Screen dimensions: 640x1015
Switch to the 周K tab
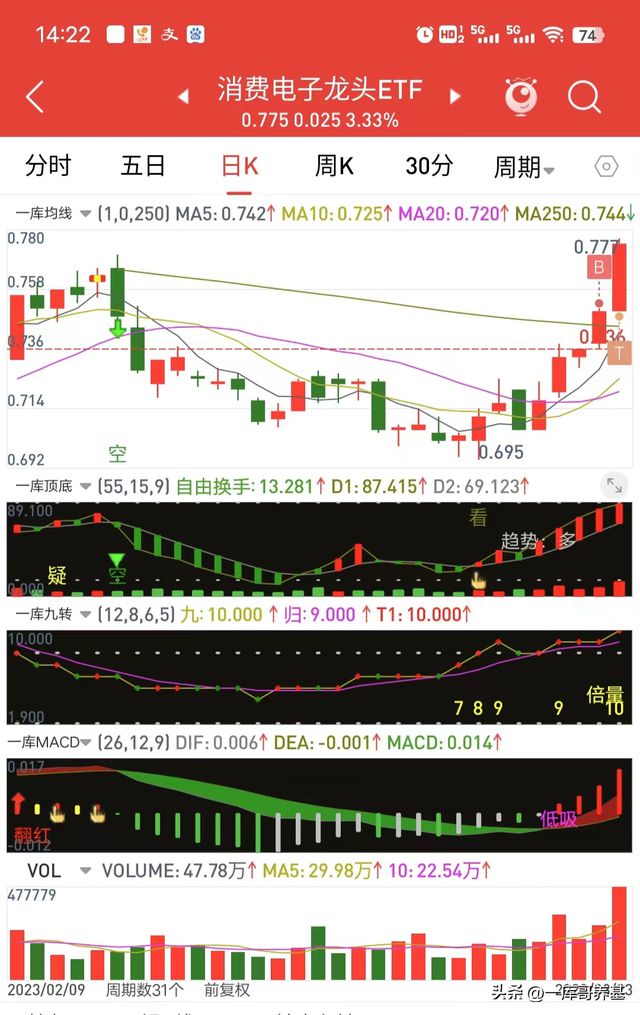pyautogui.click(x=334, y=166)
